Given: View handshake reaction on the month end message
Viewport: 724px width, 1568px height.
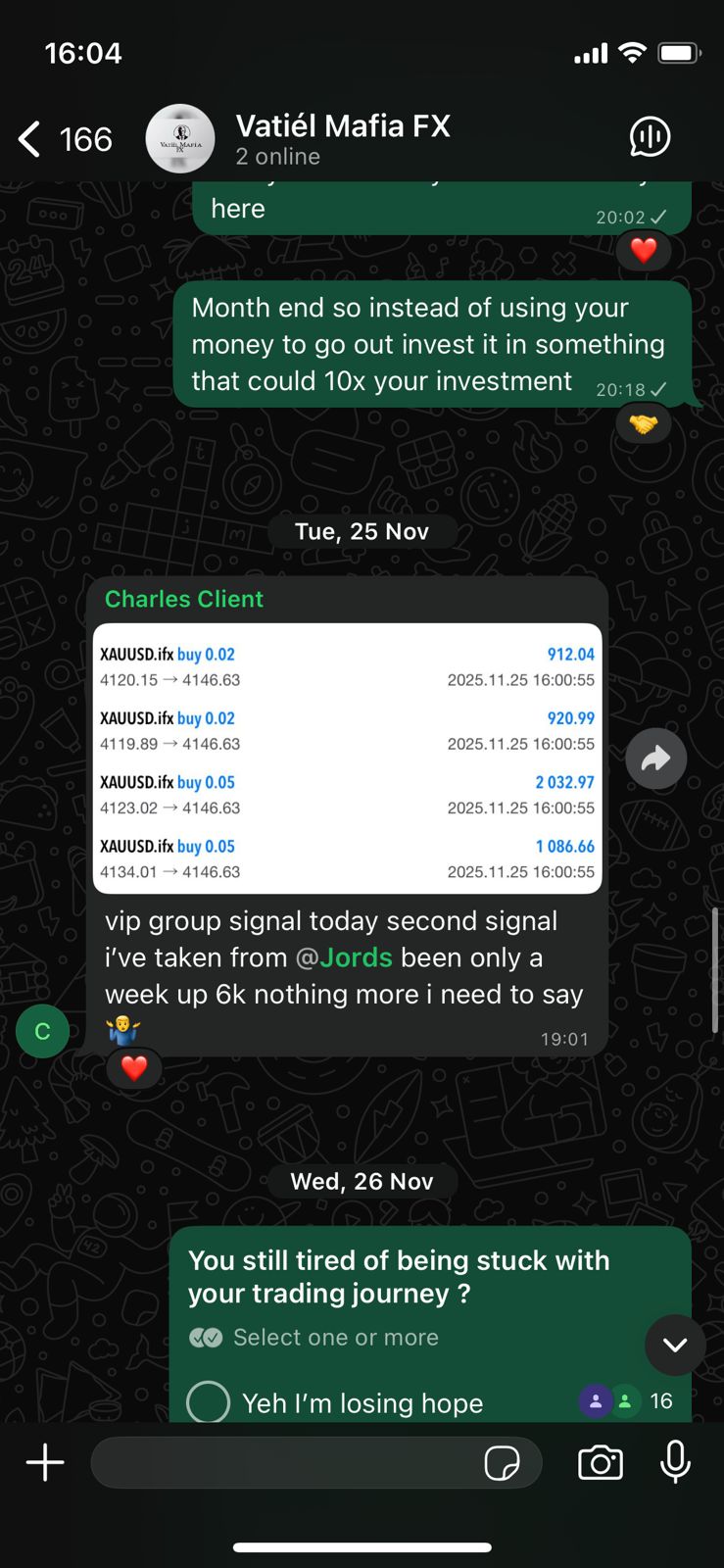Looking at the screenshot, I should click(644, 424).
